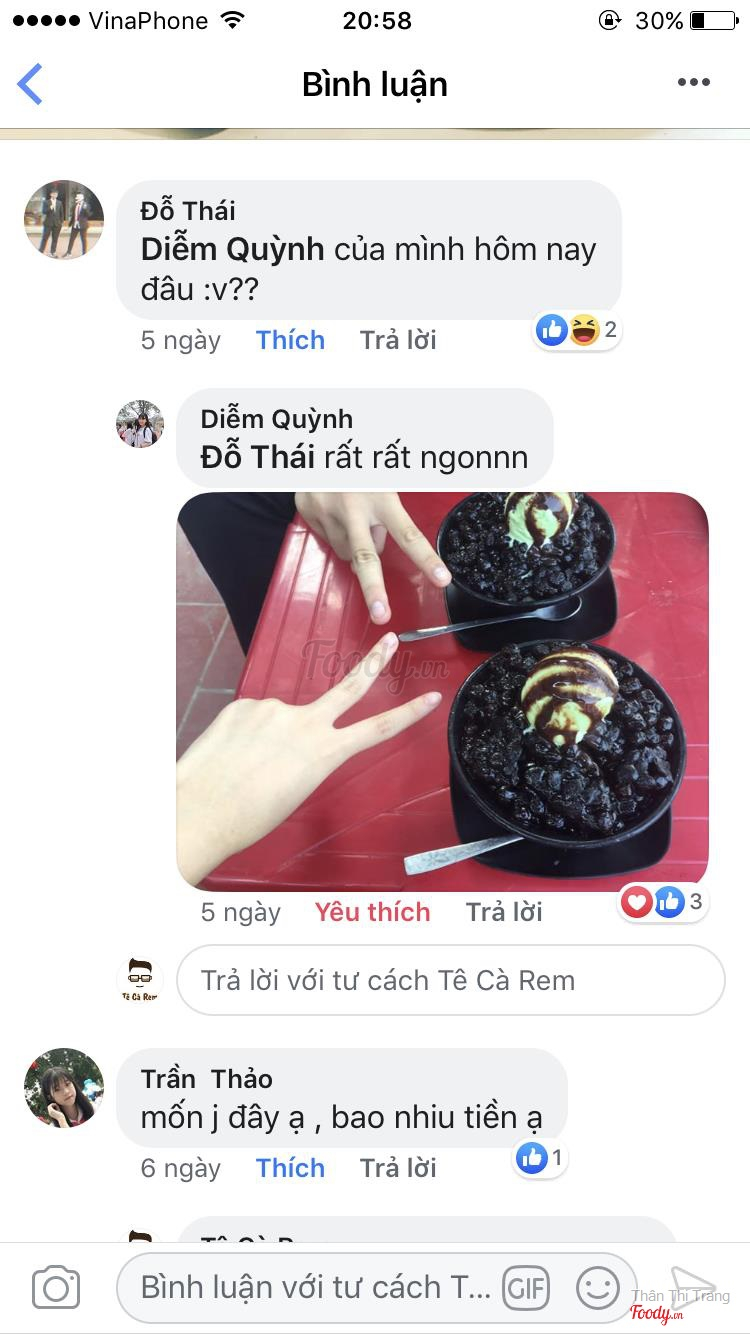The image size is (750, 1334).
Task: Reply to Đỗ Thái's comment
Action: pos(398,340)
